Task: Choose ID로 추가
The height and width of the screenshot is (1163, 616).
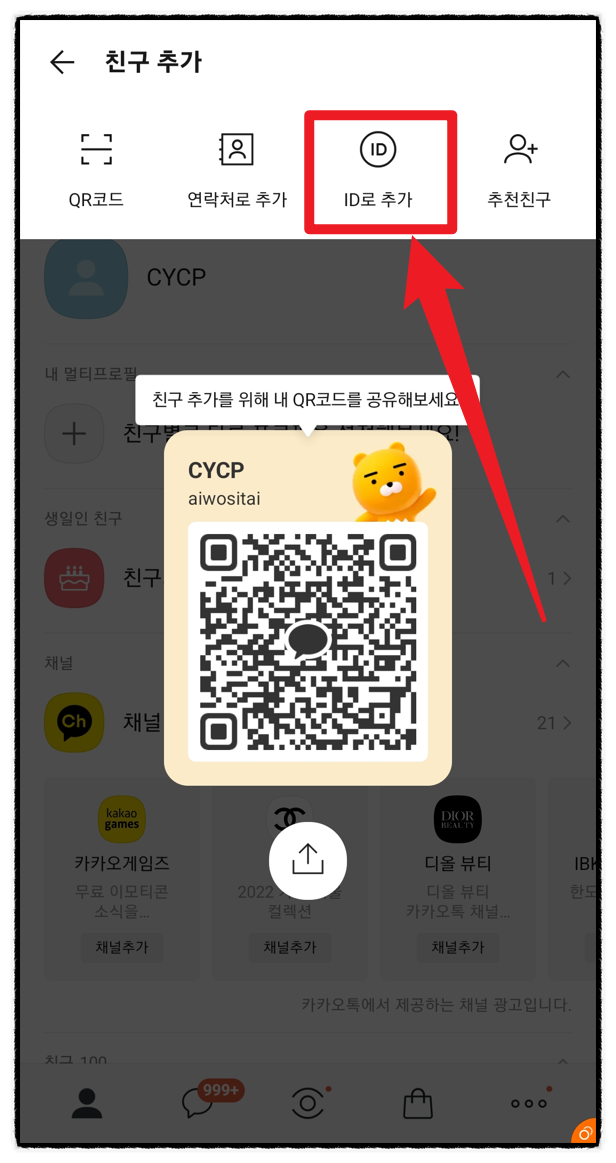Action: 378,170
